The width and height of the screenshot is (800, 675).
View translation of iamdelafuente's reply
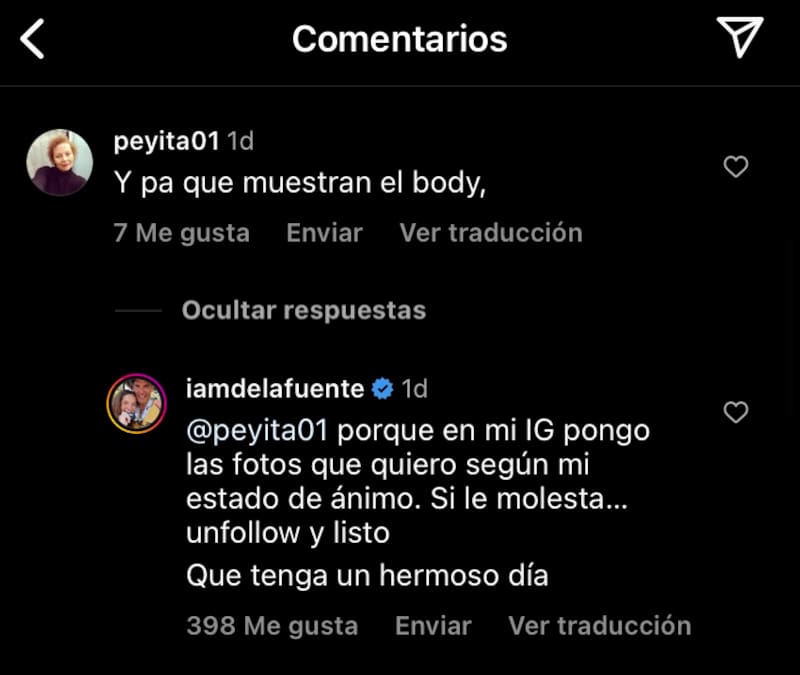tap(599, 626)
